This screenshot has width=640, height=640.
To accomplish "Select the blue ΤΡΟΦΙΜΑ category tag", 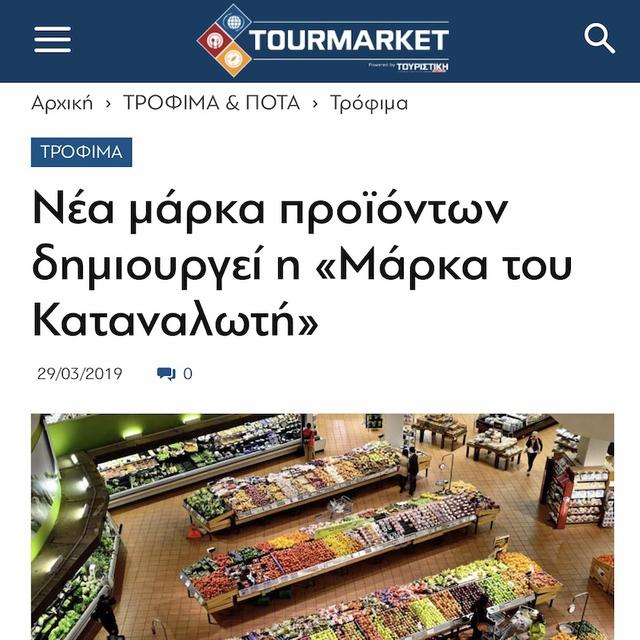I will click(x=82, y=152).
